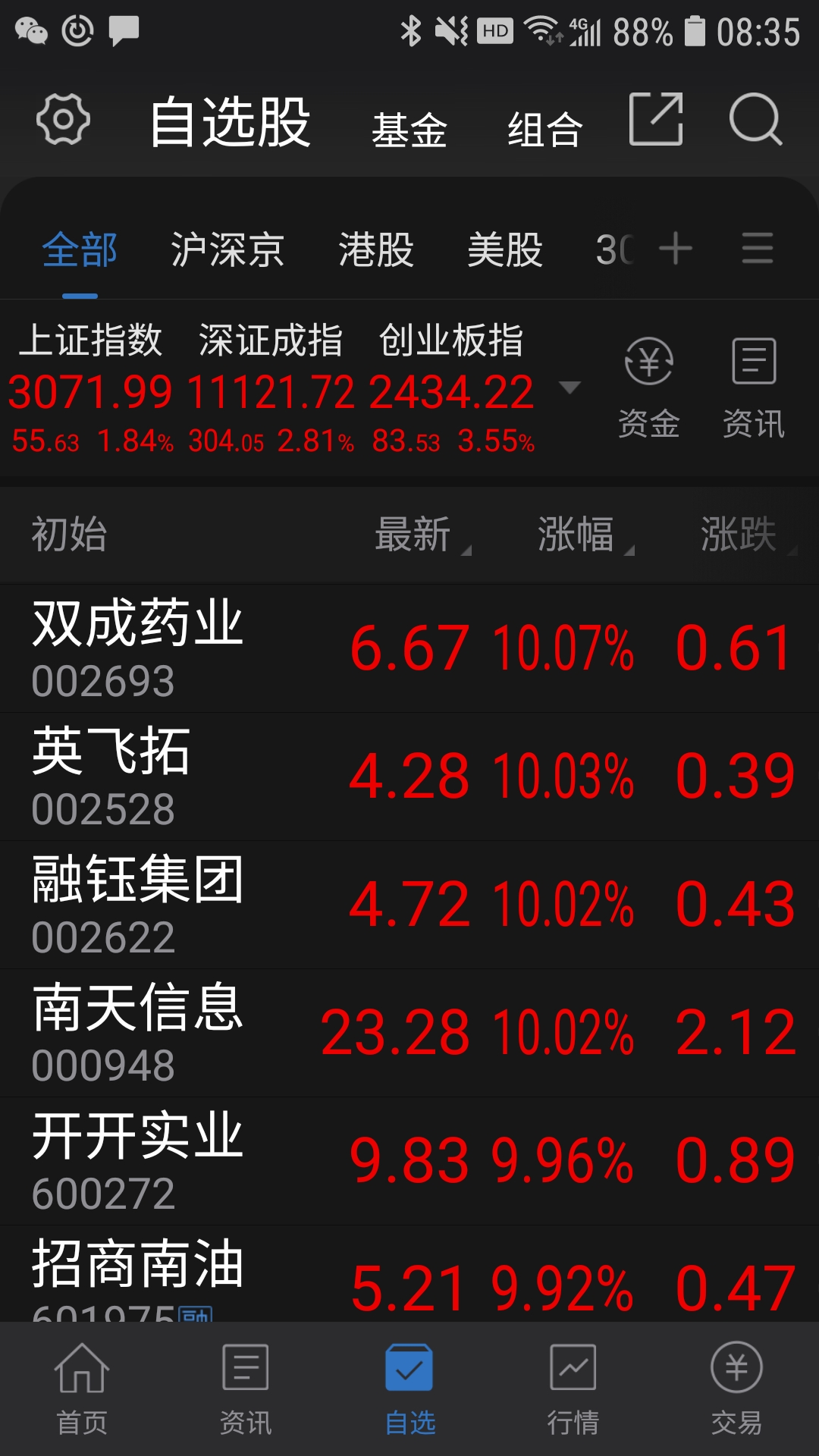Add a group with the plus icon
This screenshot has width=819, height=1456.
(x=676, y=249)
